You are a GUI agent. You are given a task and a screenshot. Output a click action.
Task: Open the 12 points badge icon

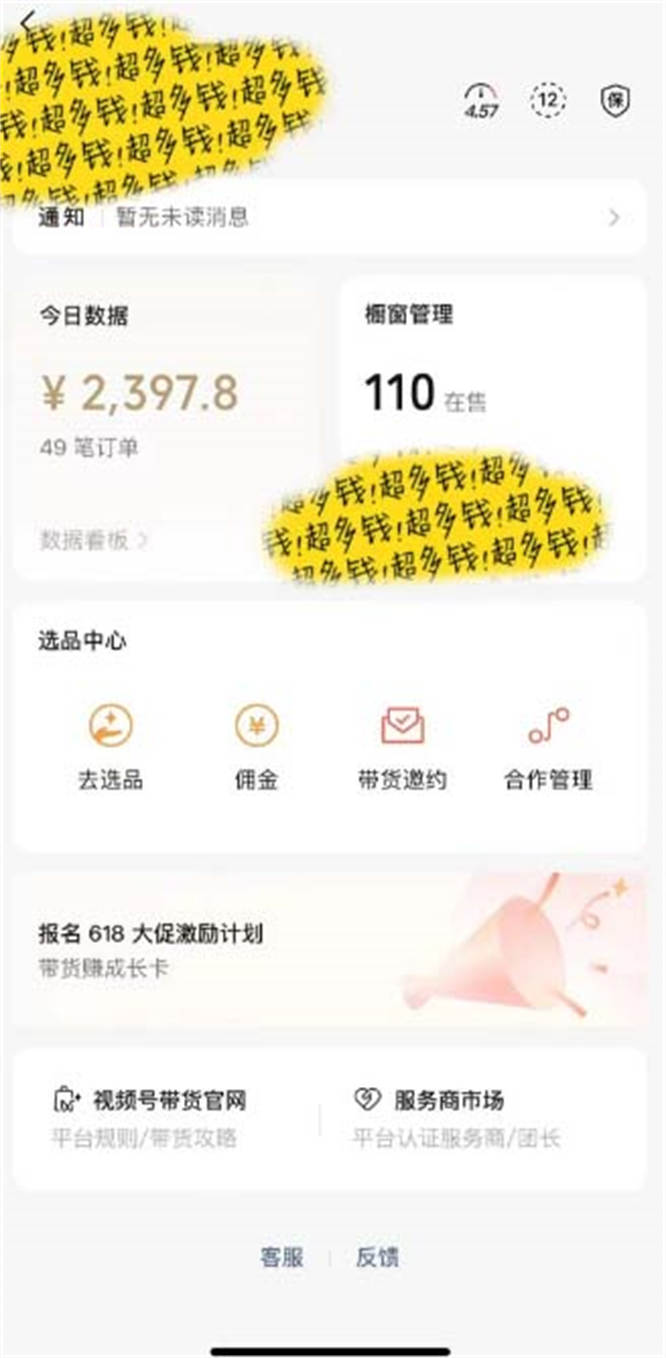pos(549,100)
